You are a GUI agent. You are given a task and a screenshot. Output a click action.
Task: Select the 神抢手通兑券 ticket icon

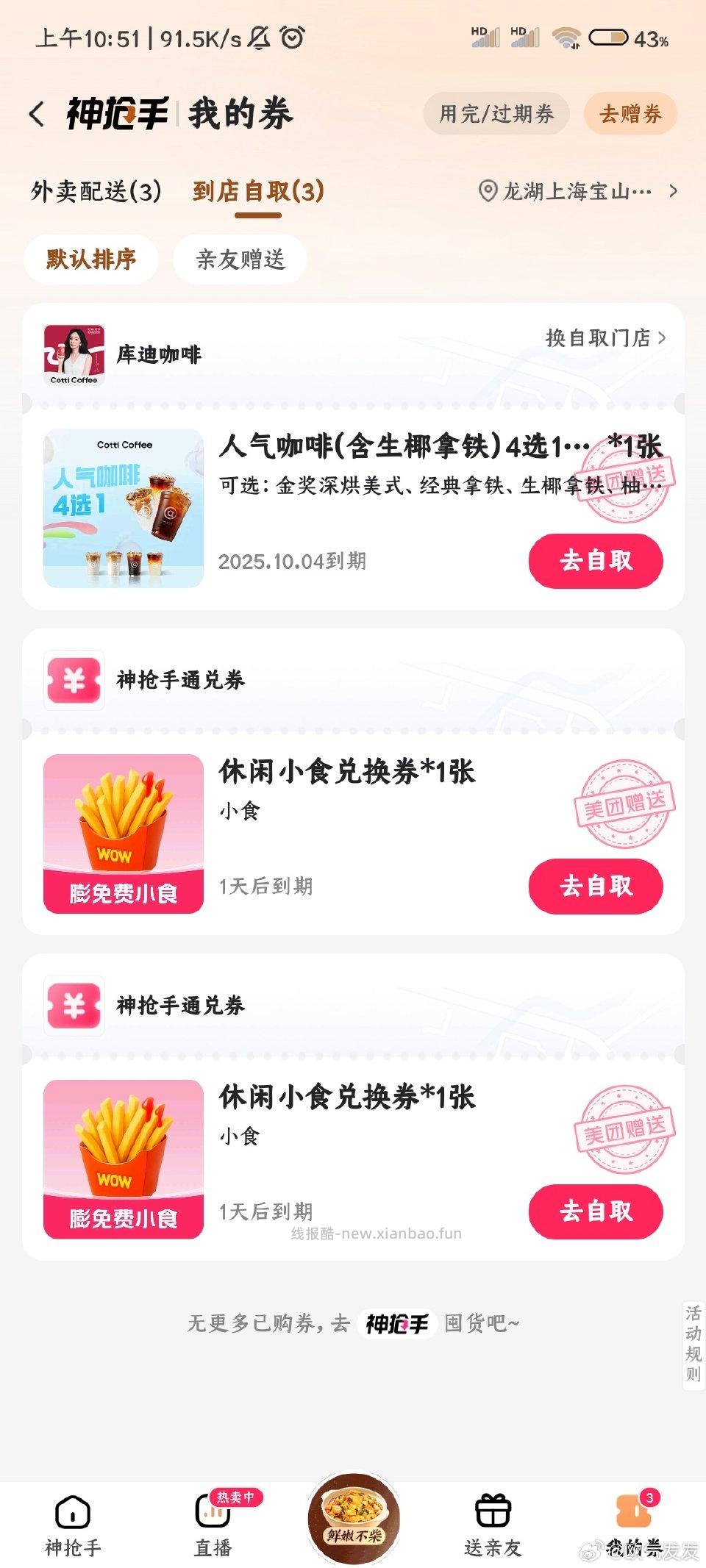point(72,680)
